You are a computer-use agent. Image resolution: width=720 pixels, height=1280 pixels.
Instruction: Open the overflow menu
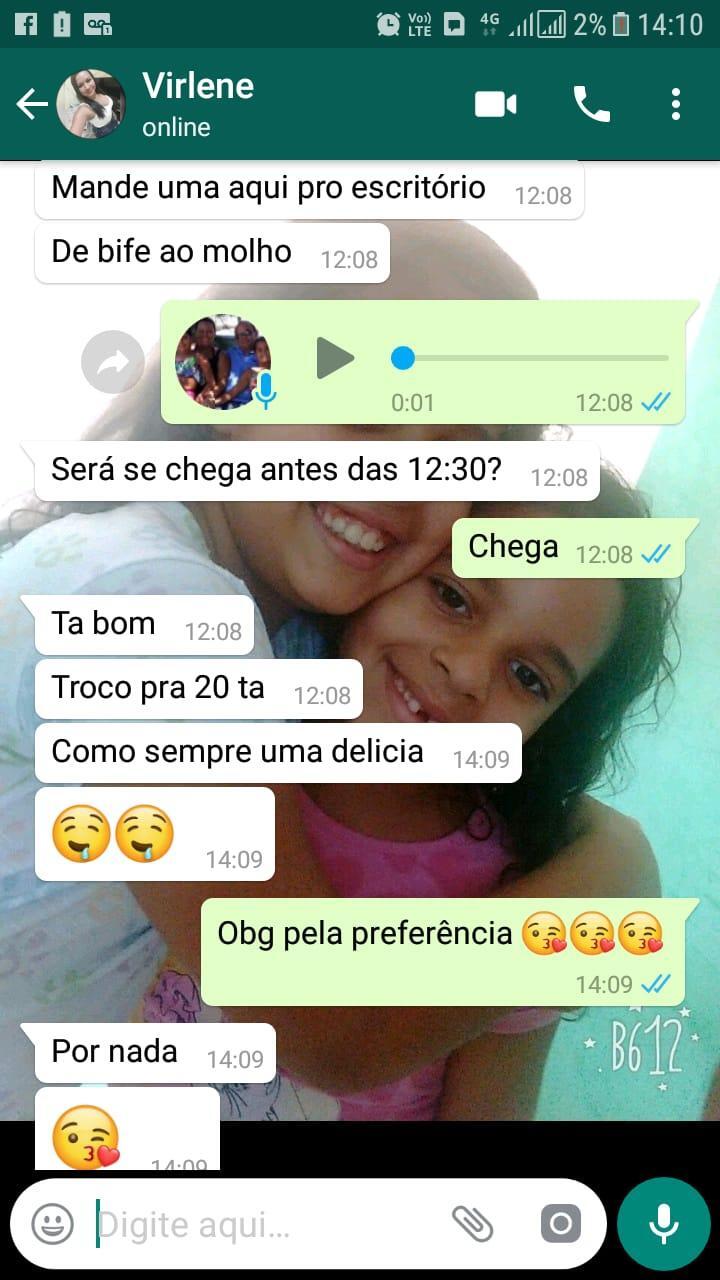click(676, 104)
